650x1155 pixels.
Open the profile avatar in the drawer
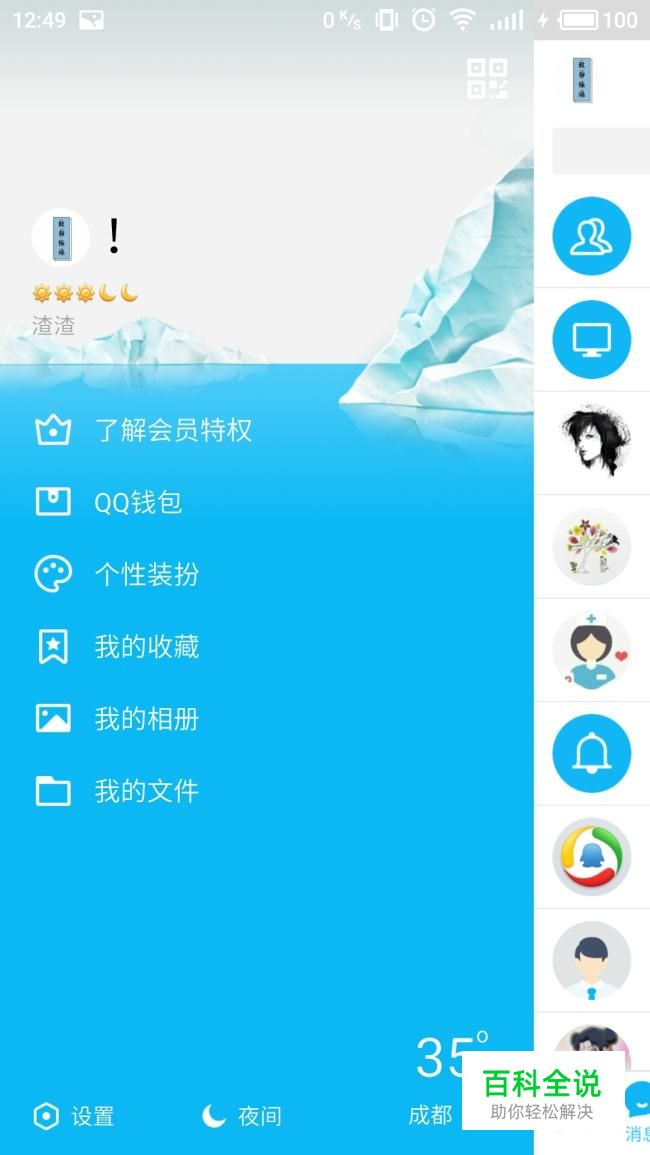point(60,238)
